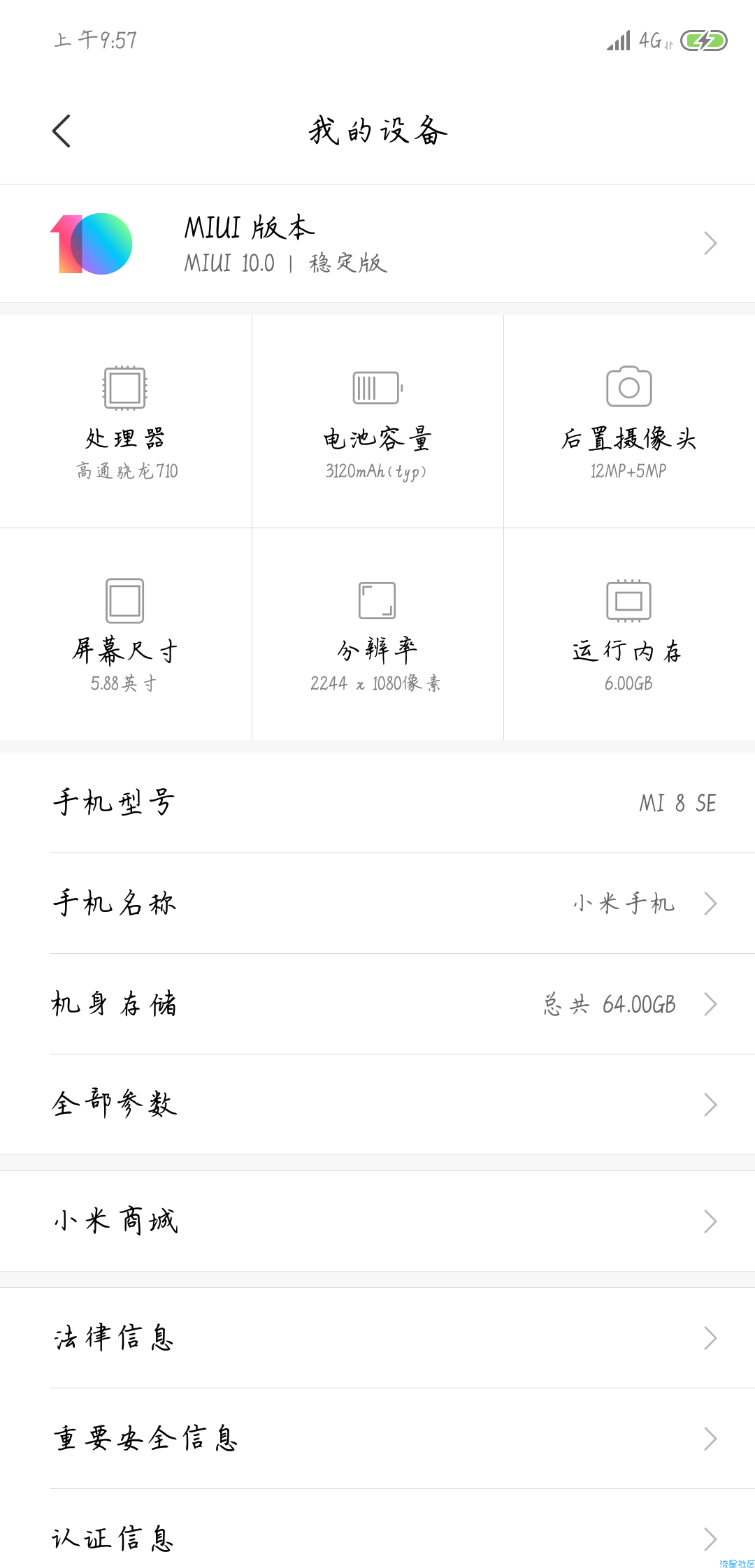Open 小米商城
Image resolution: width=755 pixels, height=1568 pixels.
click(377, 1221)
